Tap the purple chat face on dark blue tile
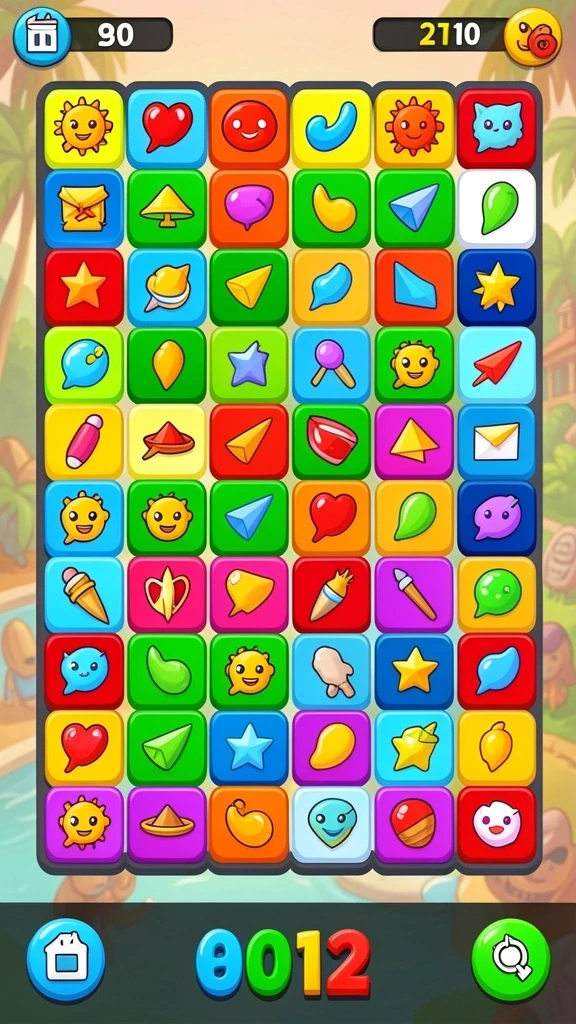Viewport: 576px width, 1024px height. pos(496,519)
